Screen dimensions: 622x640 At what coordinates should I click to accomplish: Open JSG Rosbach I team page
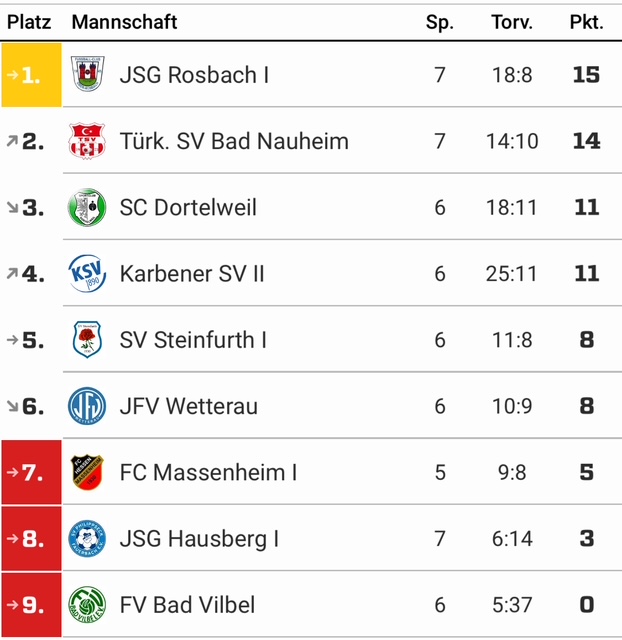[194, 75]
